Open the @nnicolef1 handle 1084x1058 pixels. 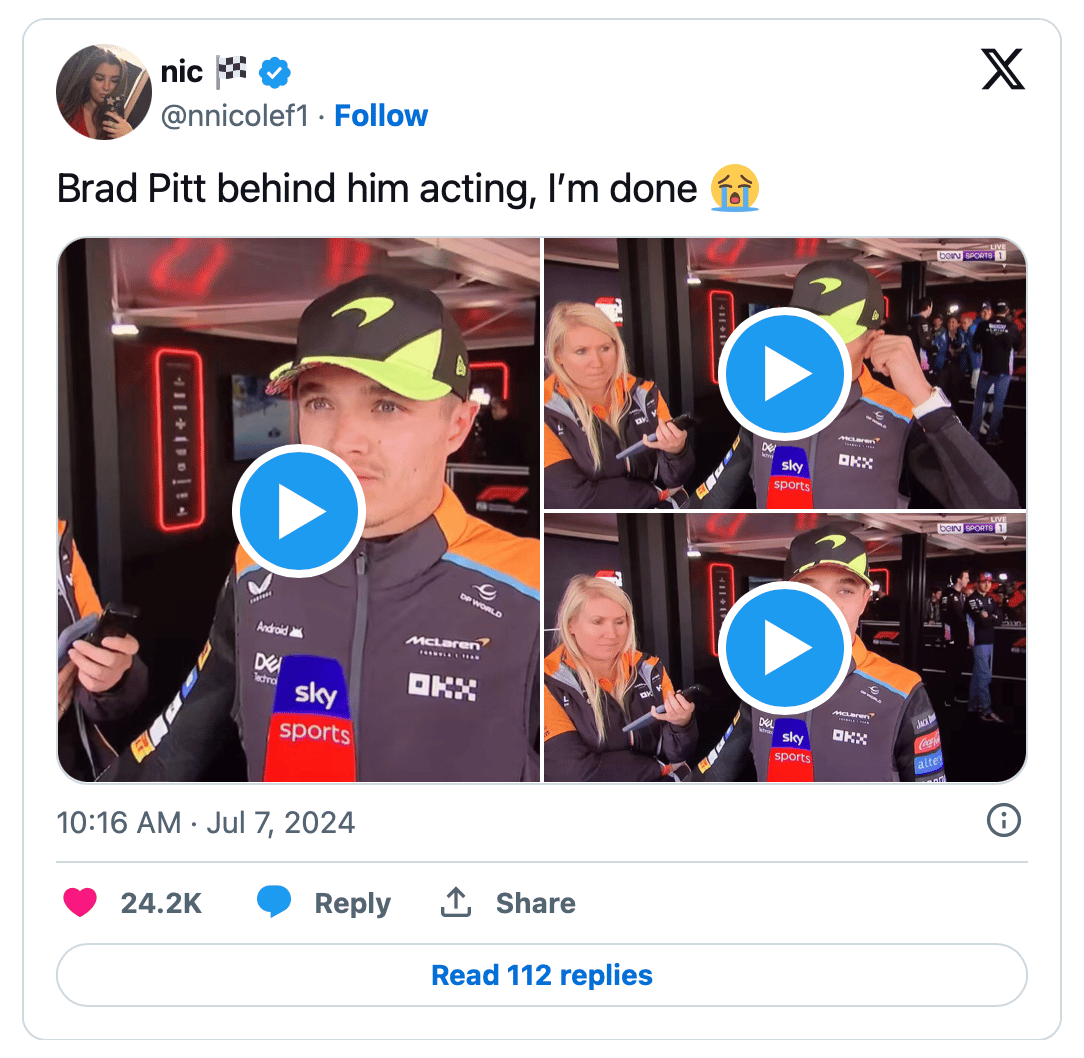235,116
